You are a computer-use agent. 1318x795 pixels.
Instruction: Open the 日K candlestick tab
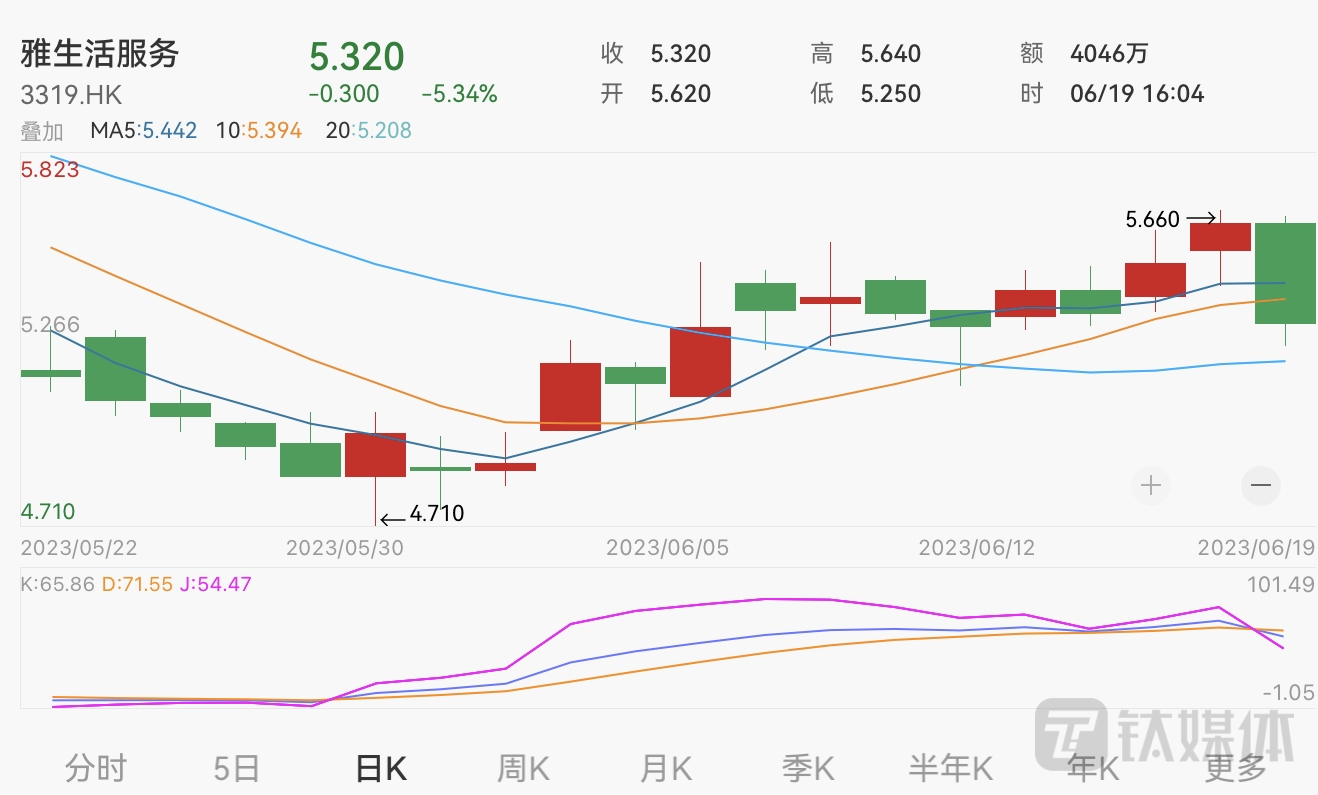click(x=380, y=768)
